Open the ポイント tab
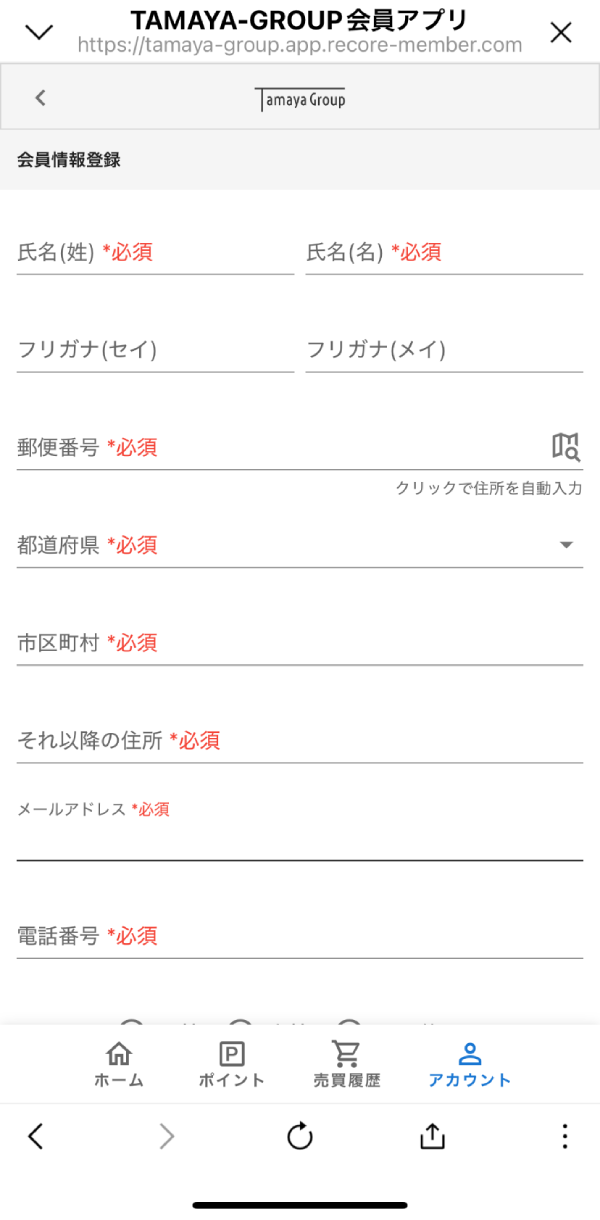 click(231, 1065)
